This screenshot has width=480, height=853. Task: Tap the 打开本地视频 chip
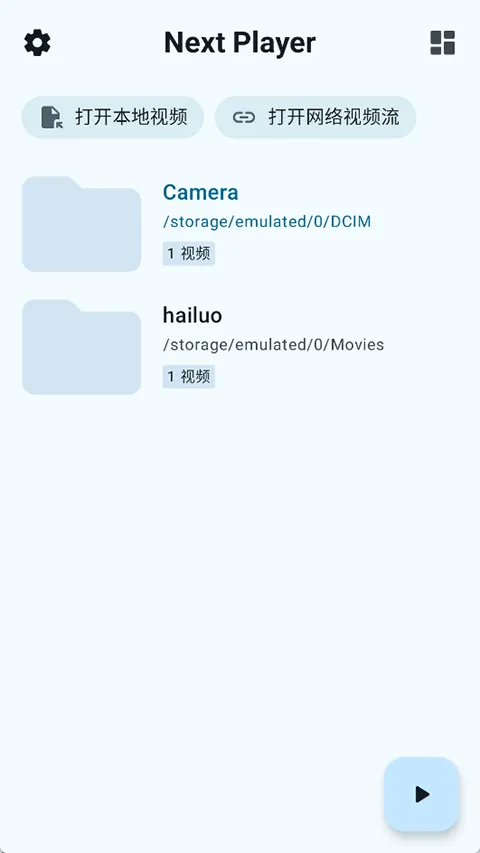pos(113,117)
